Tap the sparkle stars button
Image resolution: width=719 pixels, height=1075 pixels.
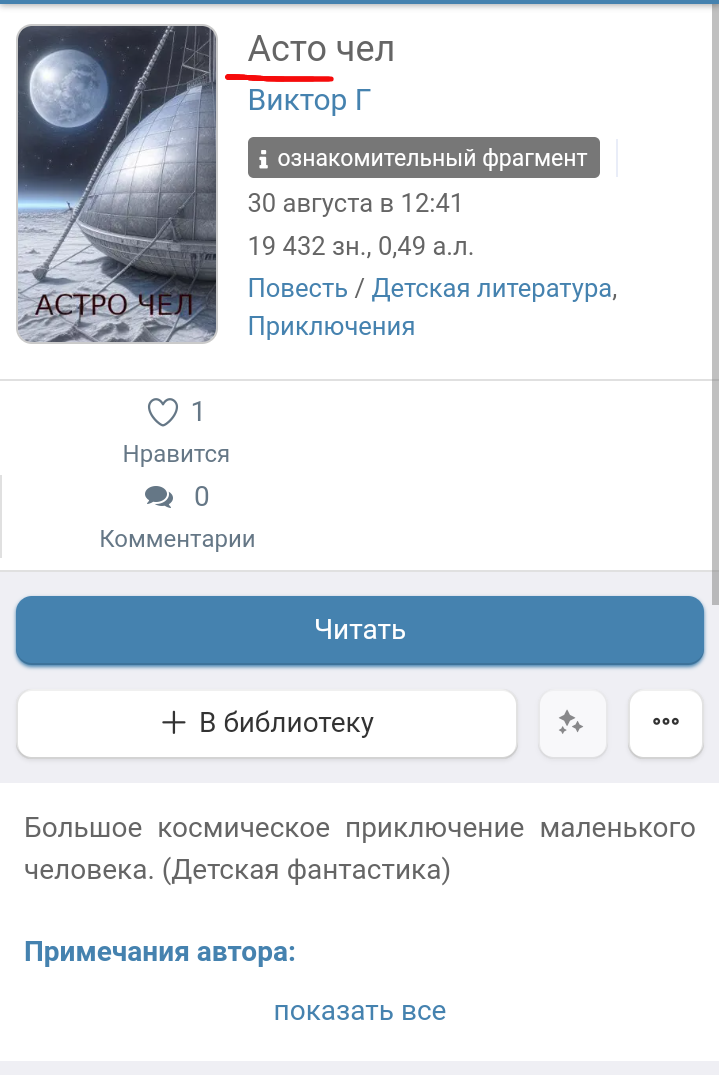pyautogui.click(x=572, y=723)
